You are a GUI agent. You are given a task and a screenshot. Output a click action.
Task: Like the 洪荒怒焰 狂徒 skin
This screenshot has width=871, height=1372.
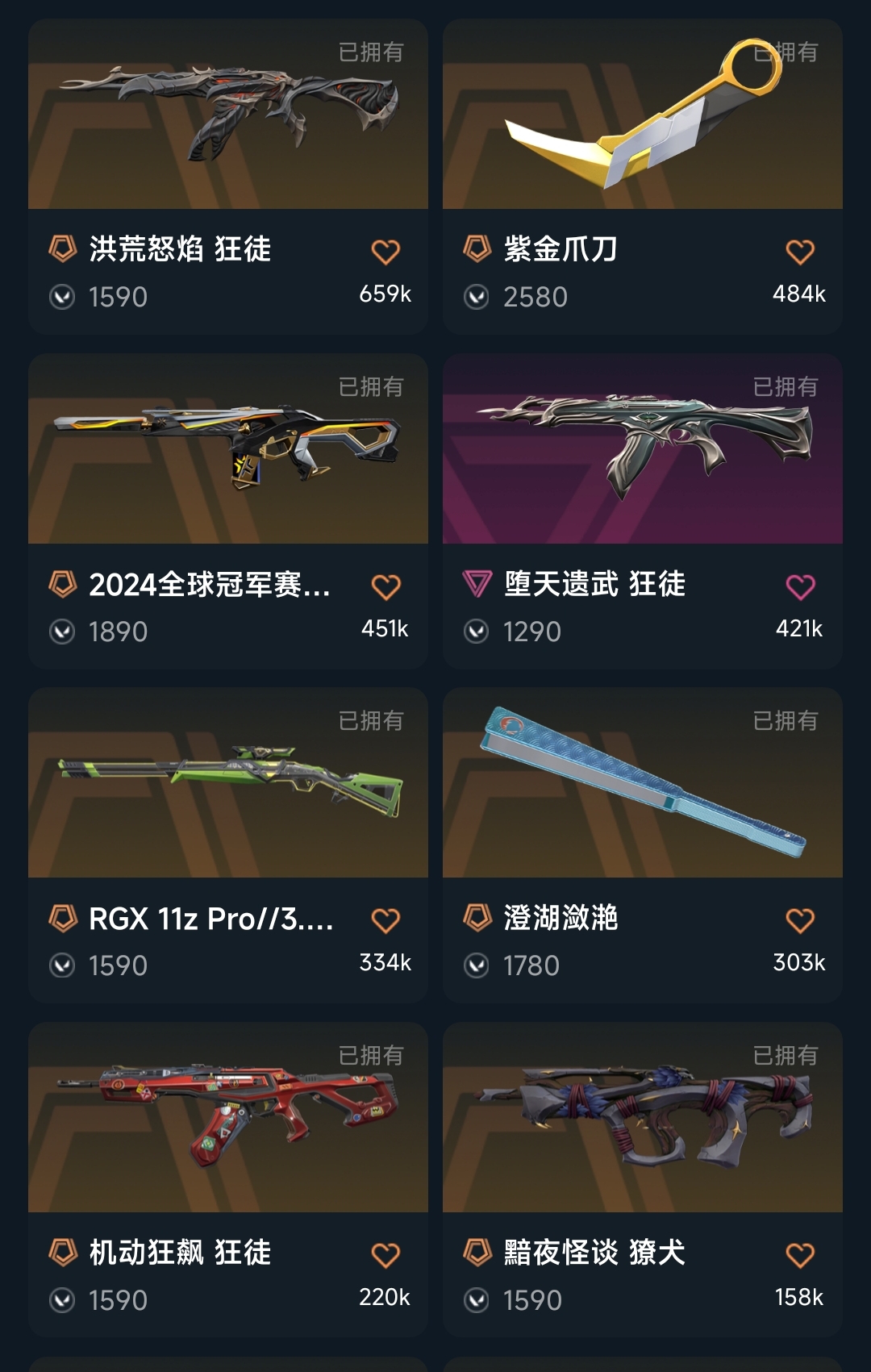click(x=385, y=252)
